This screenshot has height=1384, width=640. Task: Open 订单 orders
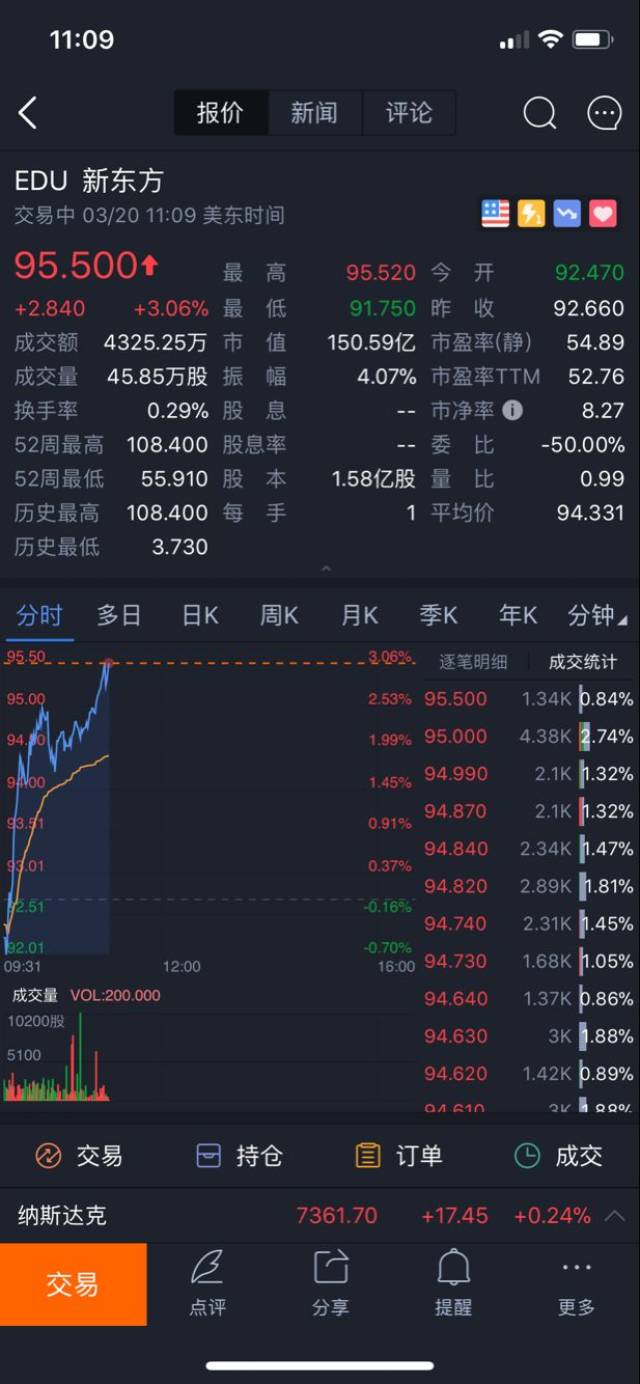click(399, 1156)
